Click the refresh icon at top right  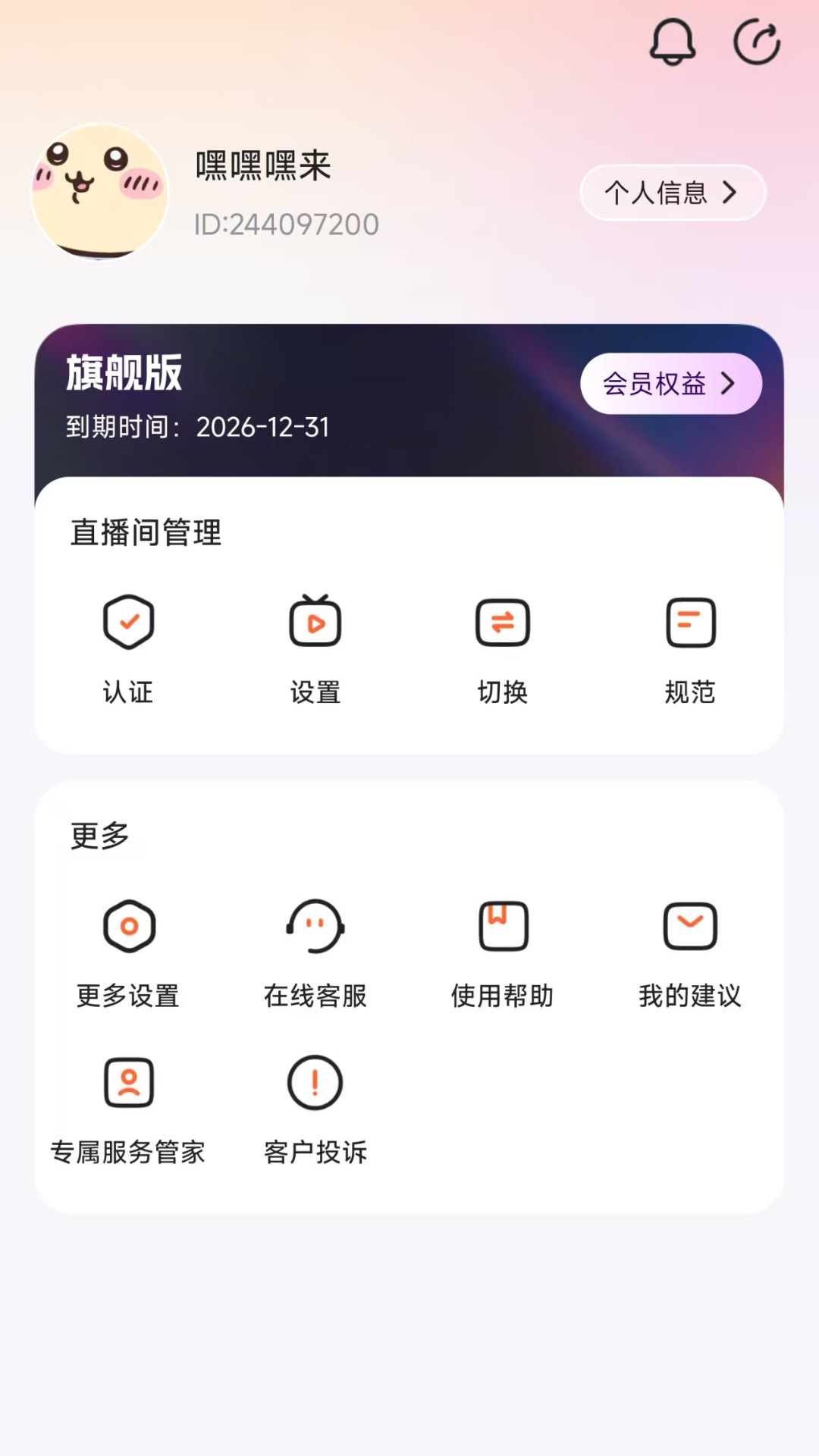coord(756,42)
